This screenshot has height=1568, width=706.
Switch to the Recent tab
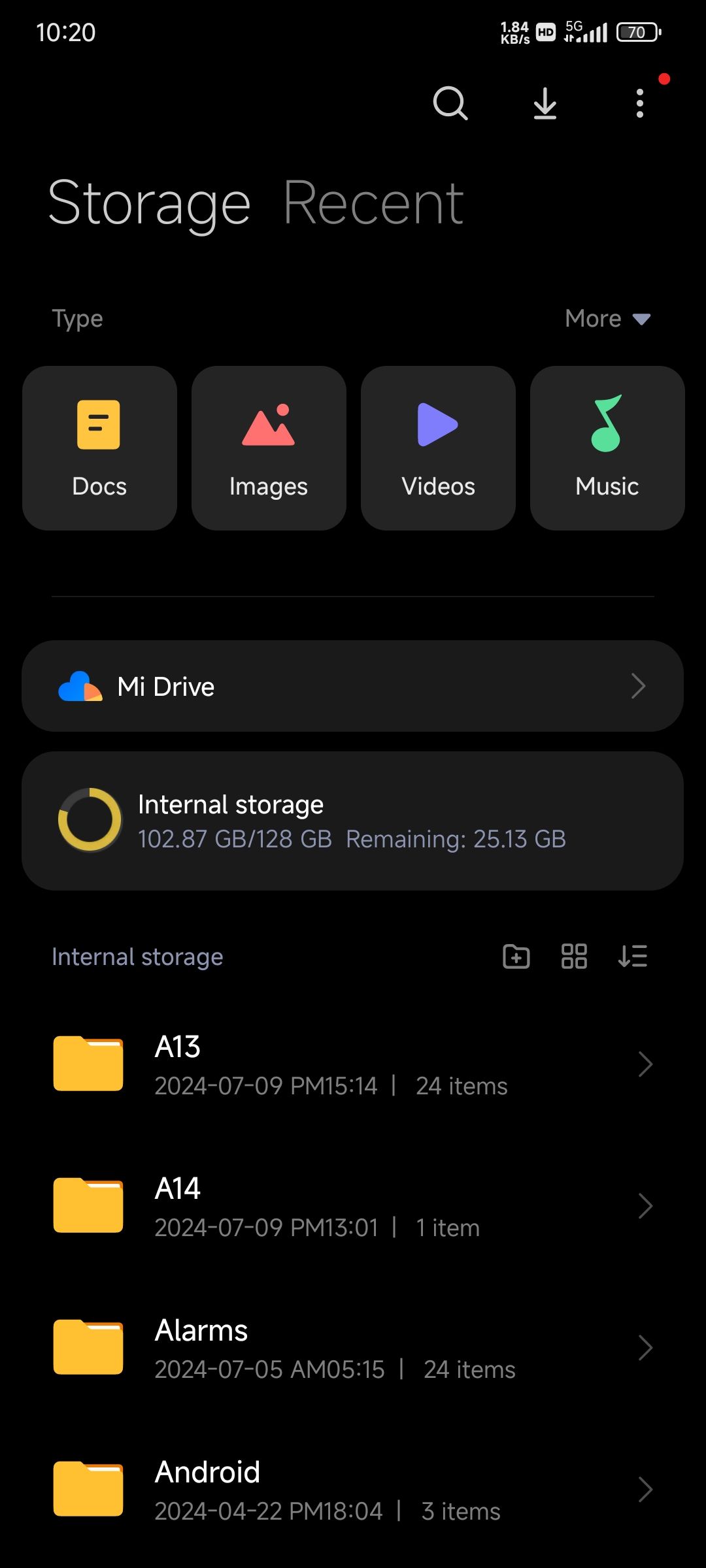coord(373,204)
